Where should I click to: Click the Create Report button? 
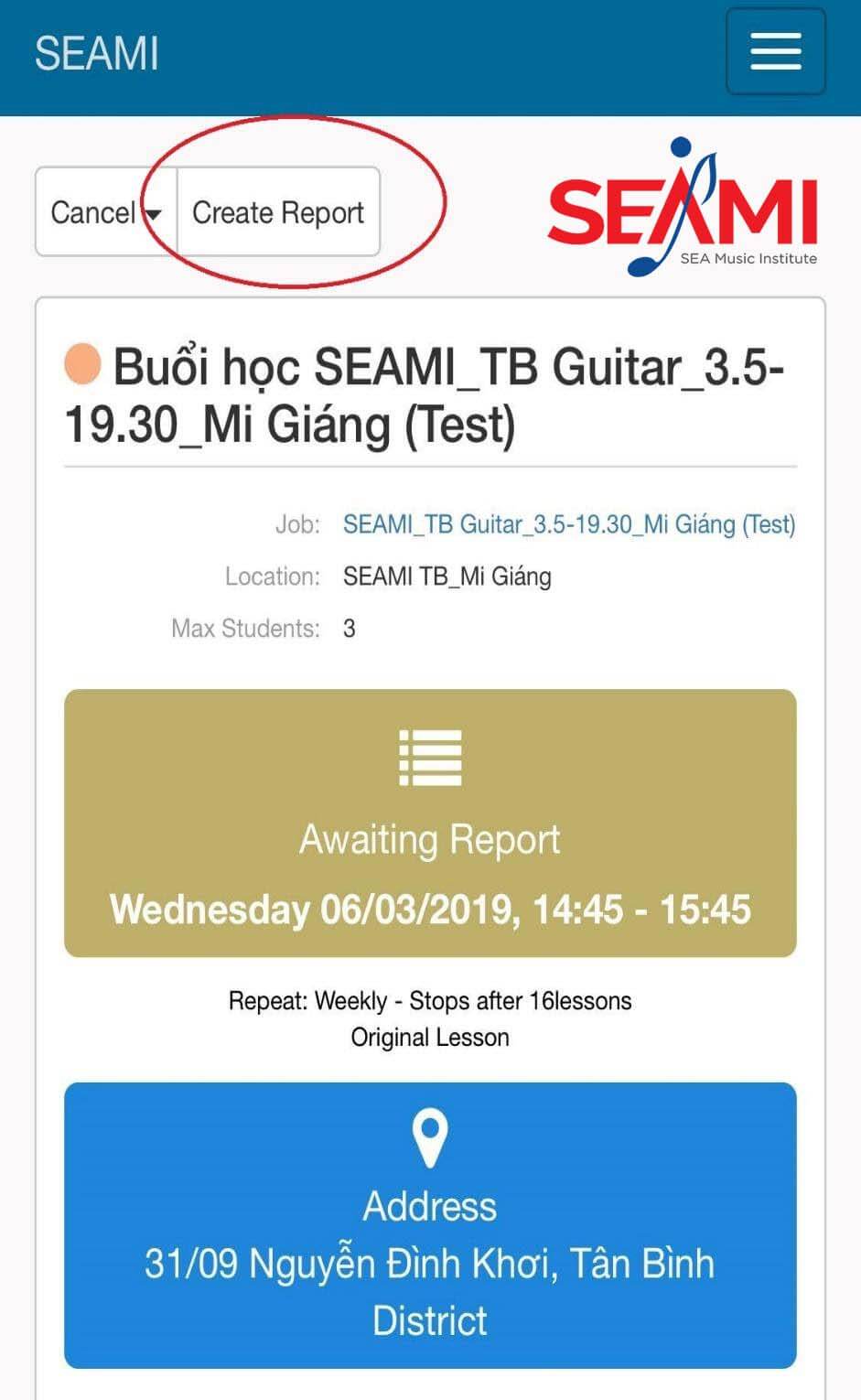(279, 212)
